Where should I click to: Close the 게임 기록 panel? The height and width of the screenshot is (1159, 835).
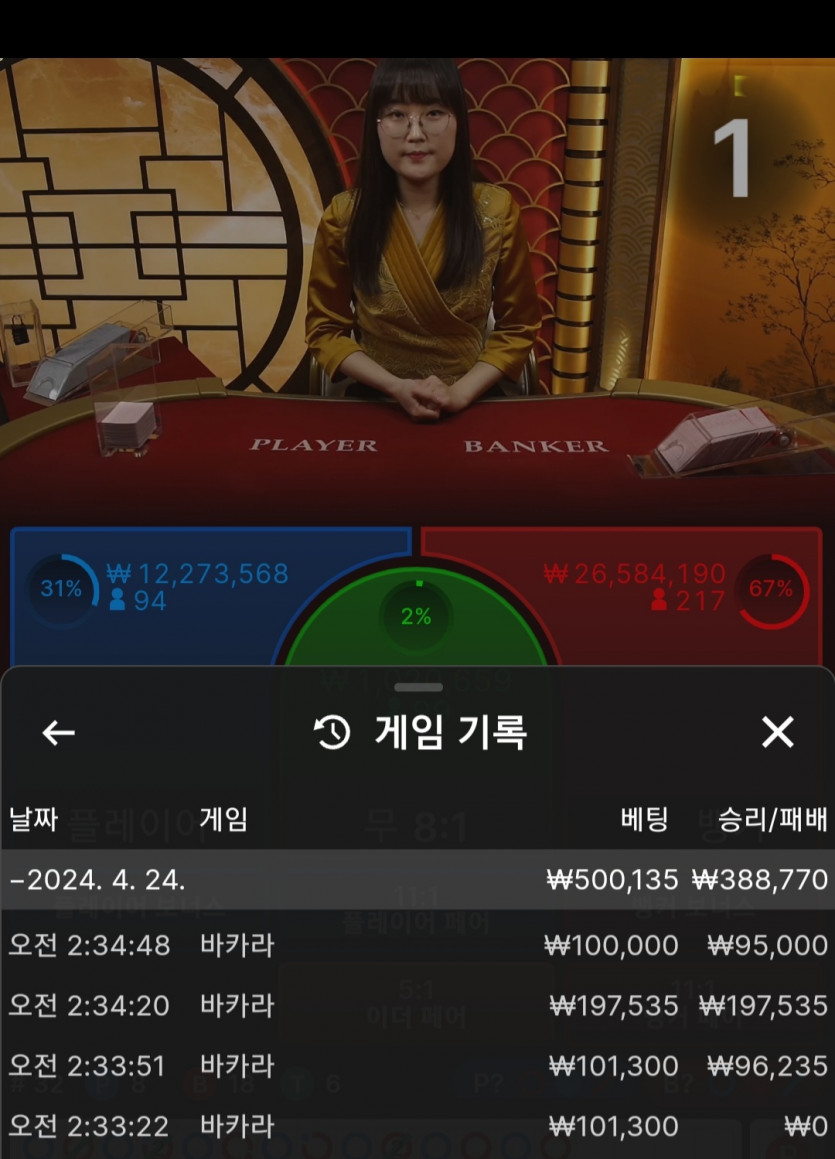click(x=777, y=733)
